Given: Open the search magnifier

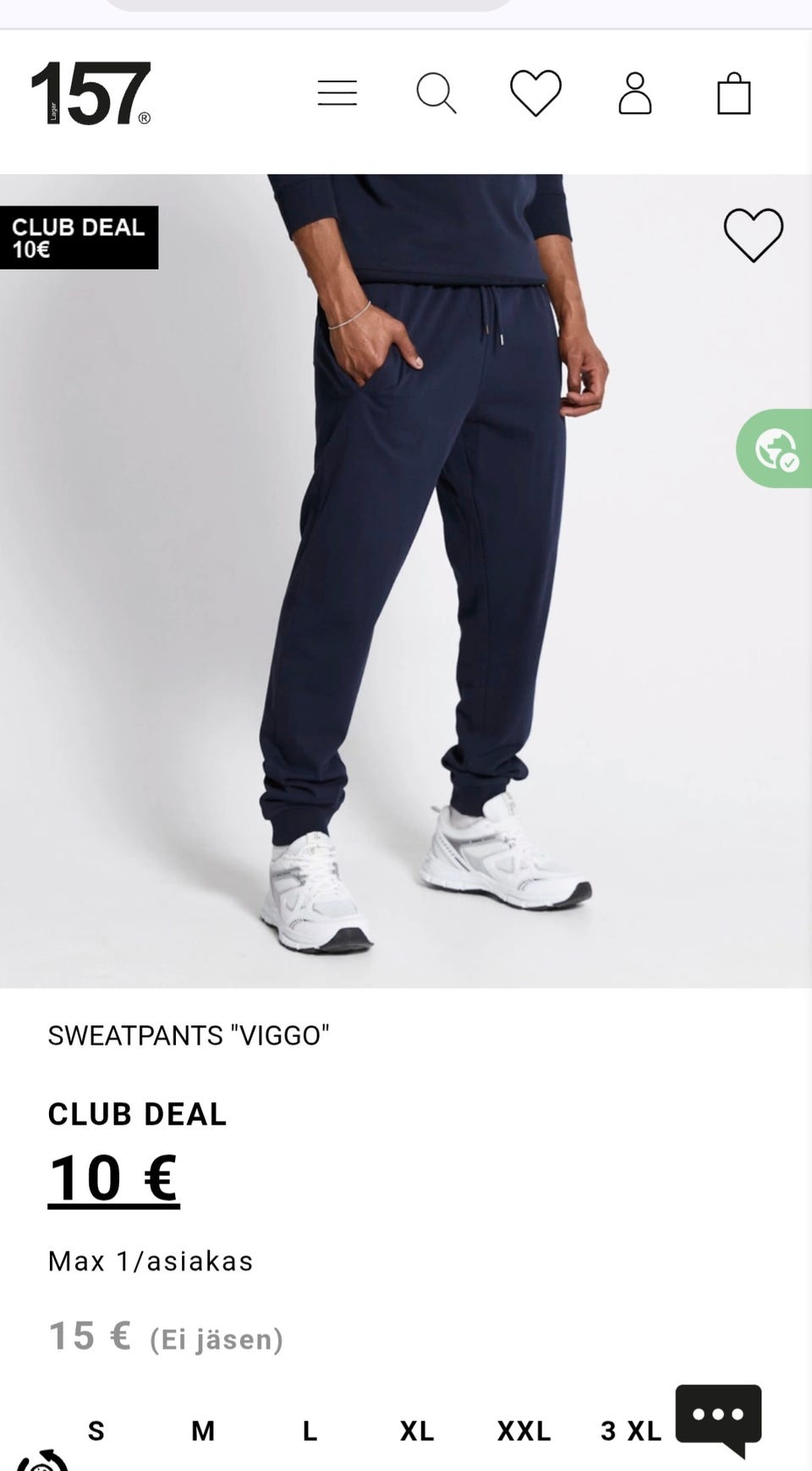Looking at the screenshot, I should [x=436, y=93].
